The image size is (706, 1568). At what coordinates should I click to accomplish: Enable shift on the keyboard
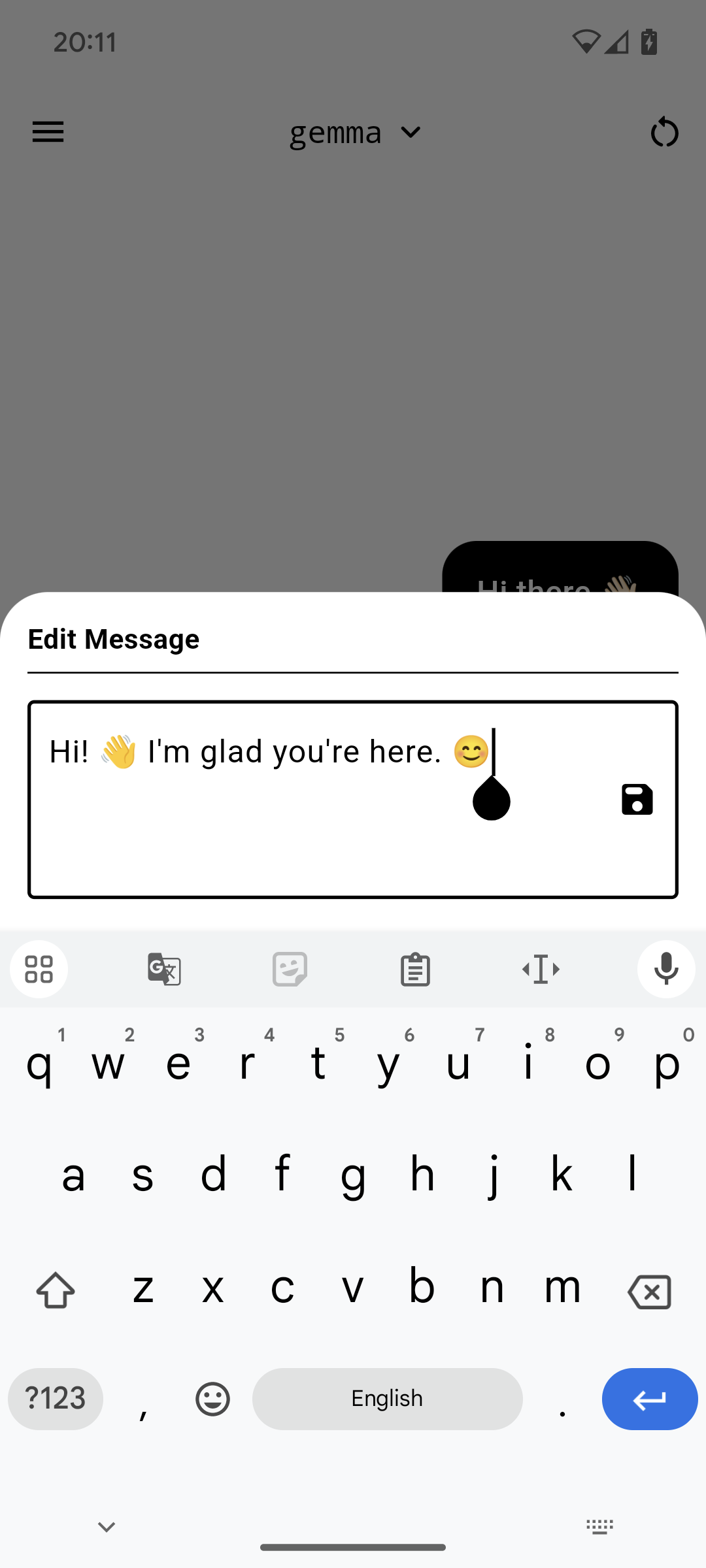coord(56,1290)
